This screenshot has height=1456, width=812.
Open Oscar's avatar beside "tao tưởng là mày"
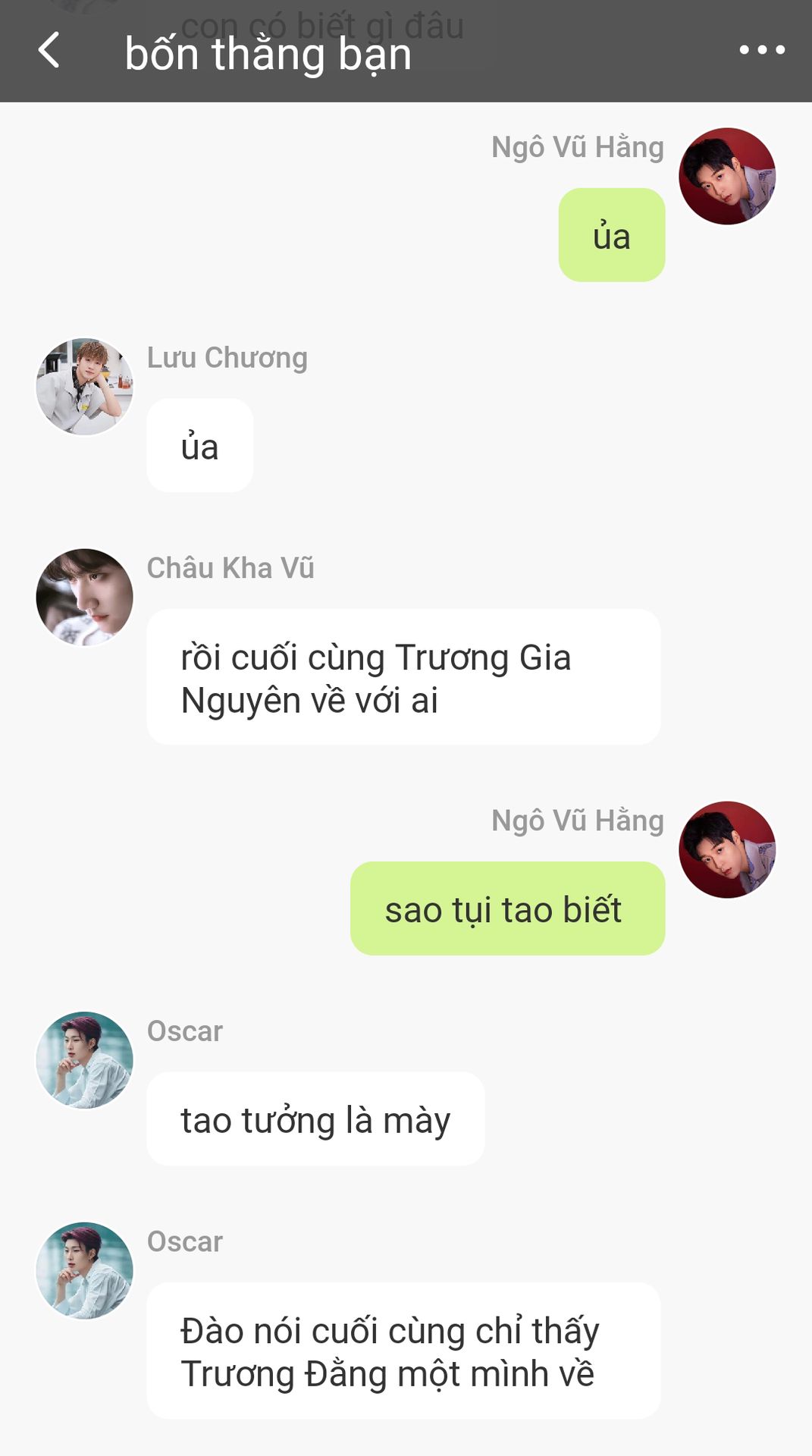[84, 1060]
